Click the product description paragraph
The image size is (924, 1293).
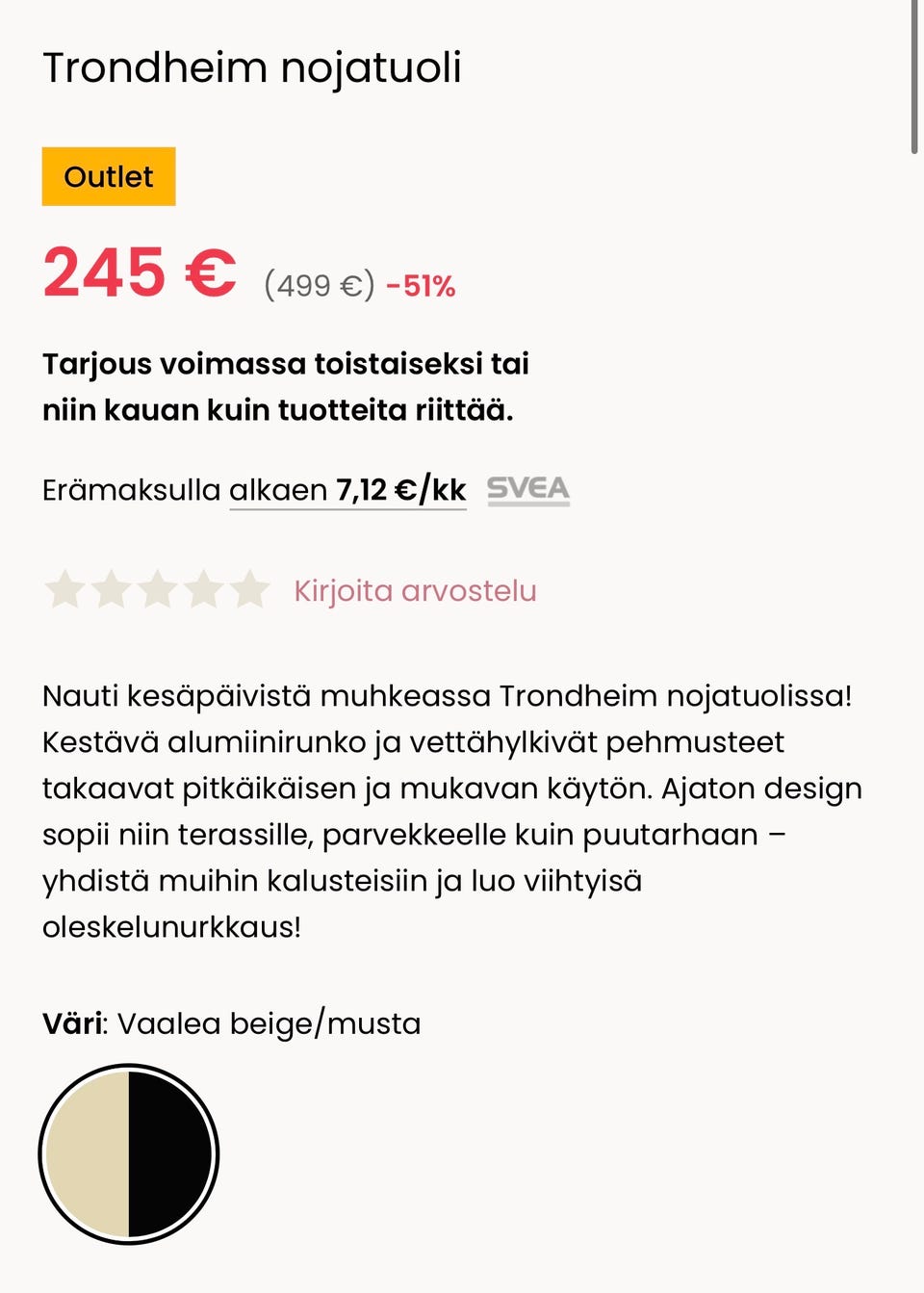click(x=452, y=809)
